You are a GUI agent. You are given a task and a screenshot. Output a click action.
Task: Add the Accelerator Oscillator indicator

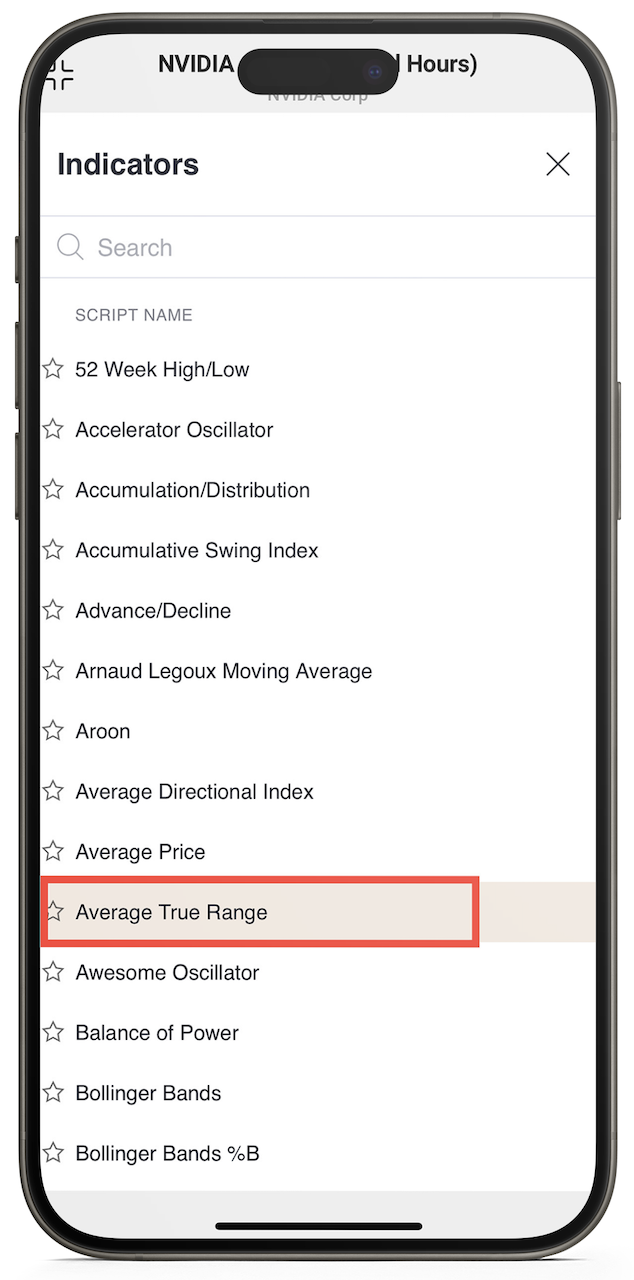[x=174, y=430]
